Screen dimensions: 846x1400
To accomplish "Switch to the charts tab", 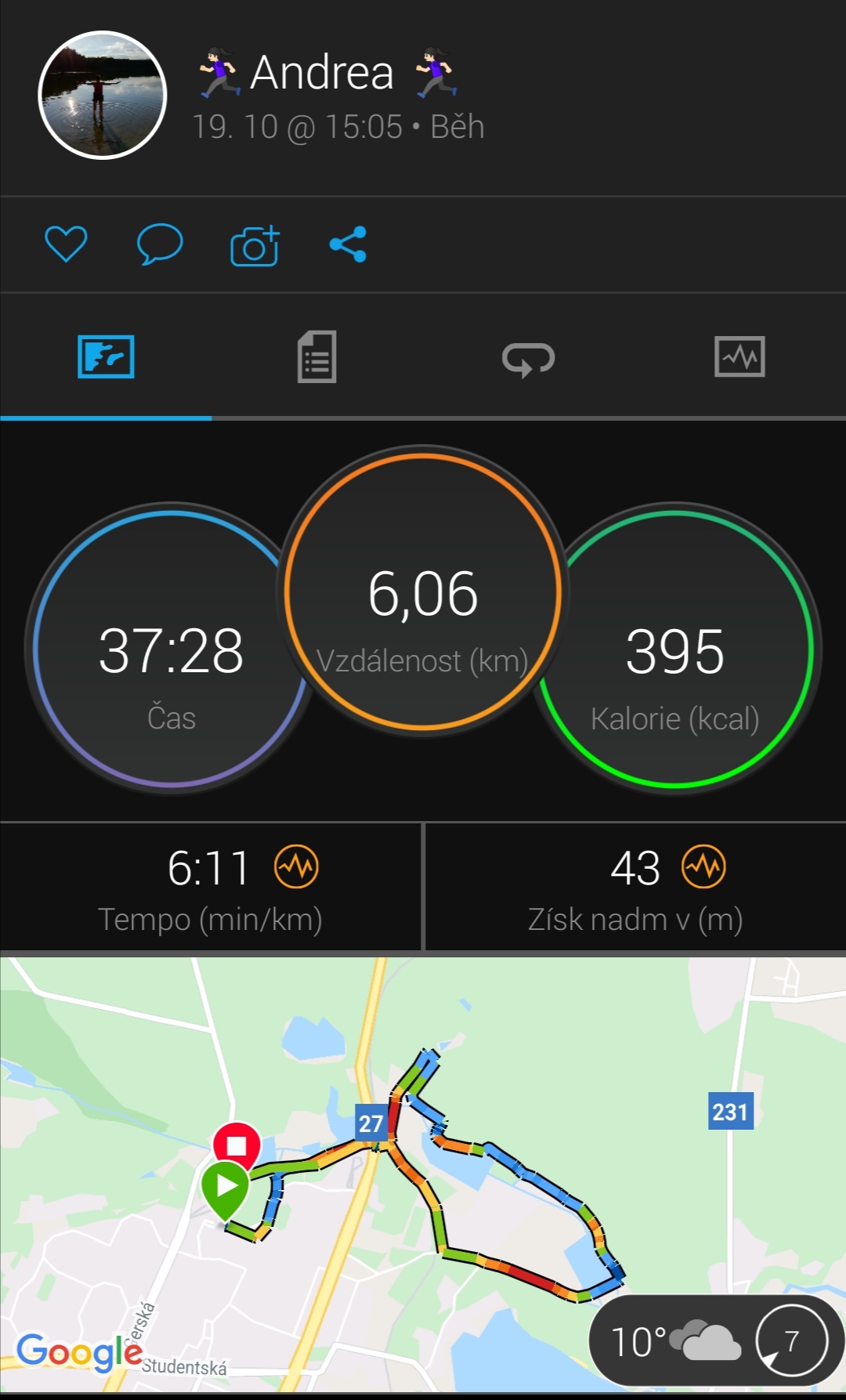I will pyautogui.click(x=739, y=356).
